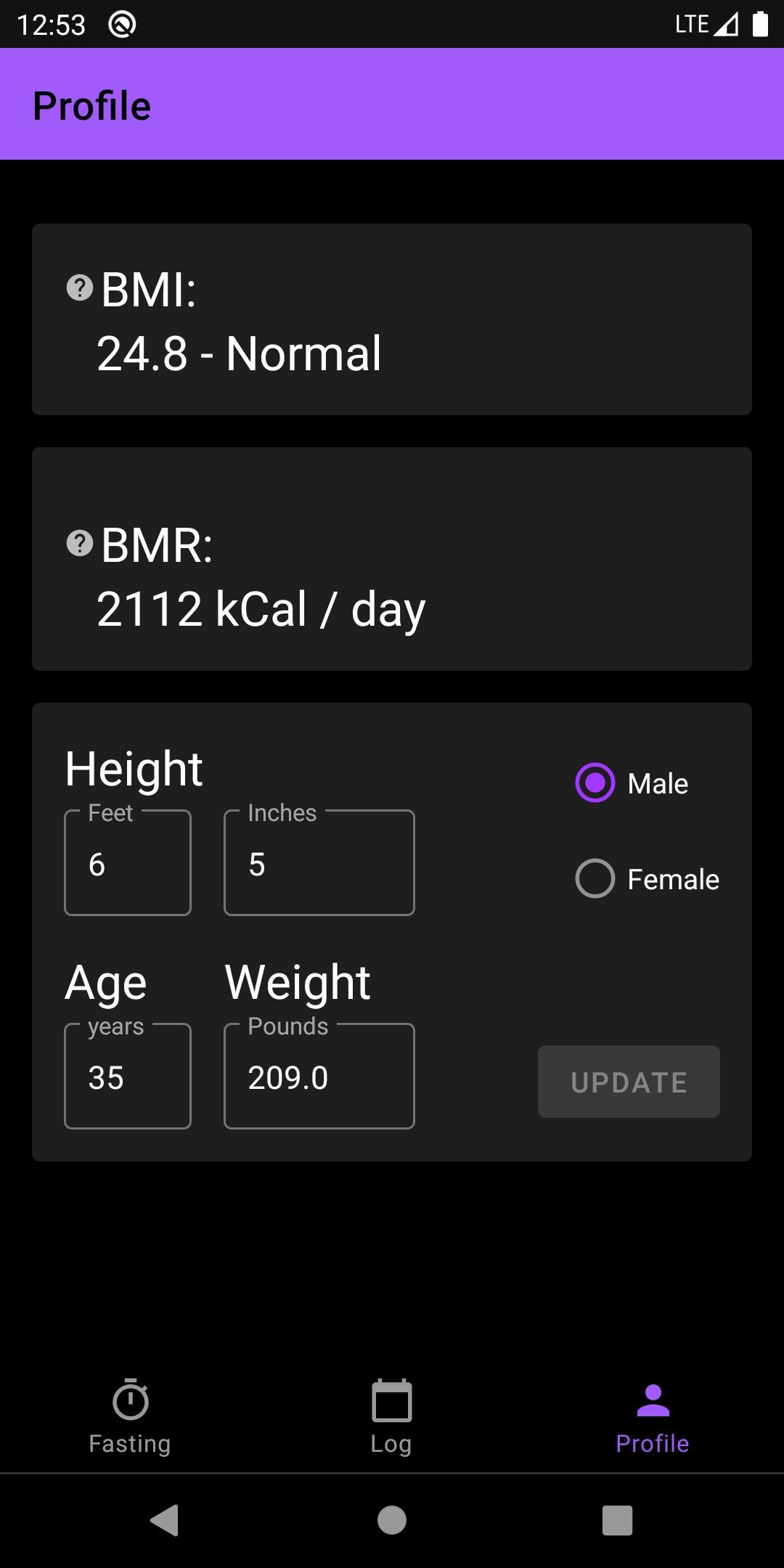This screenshot has width=784, height=1568.
Task: Go back using the system back button
Action: pyautogui.click(x=165, y=1520)
